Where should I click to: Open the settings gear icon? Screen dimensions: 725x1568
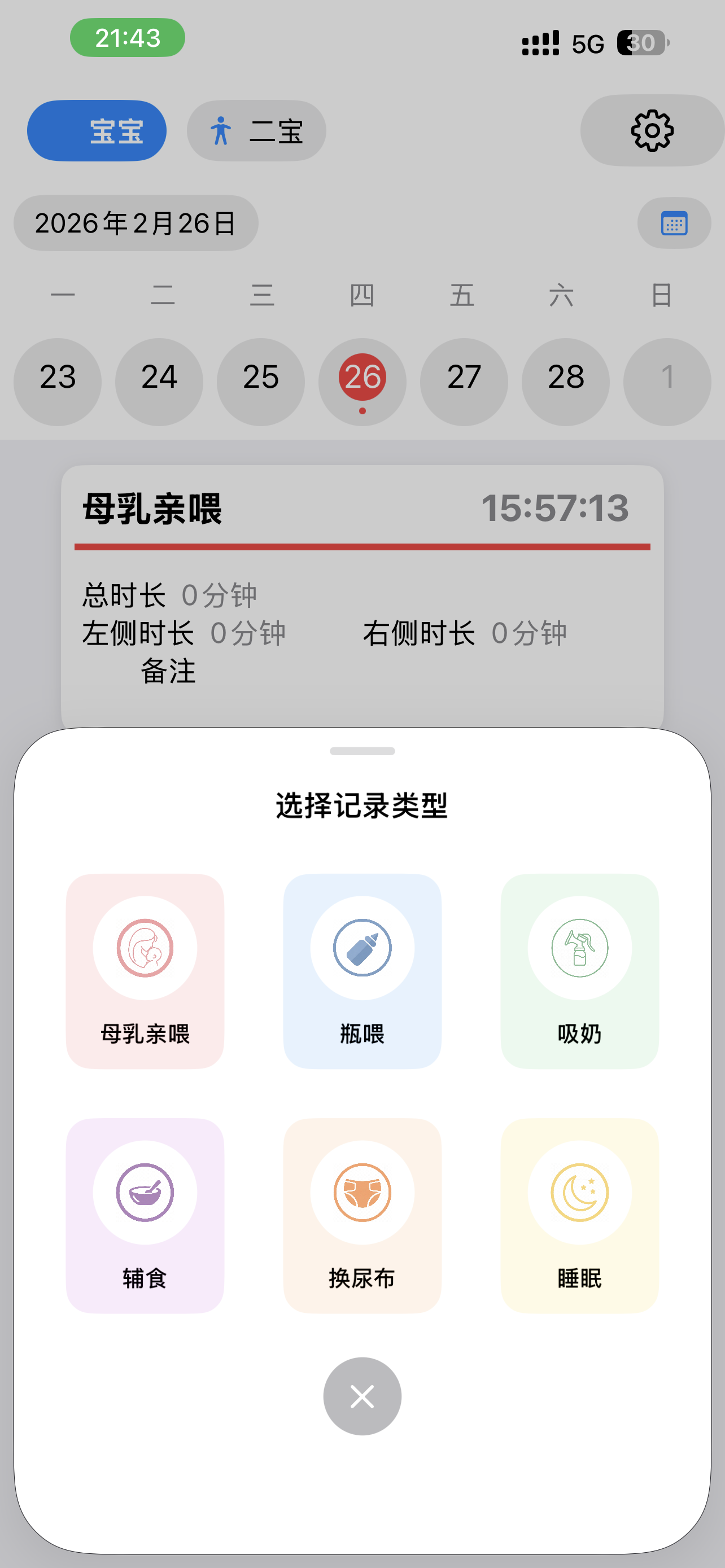650,130
